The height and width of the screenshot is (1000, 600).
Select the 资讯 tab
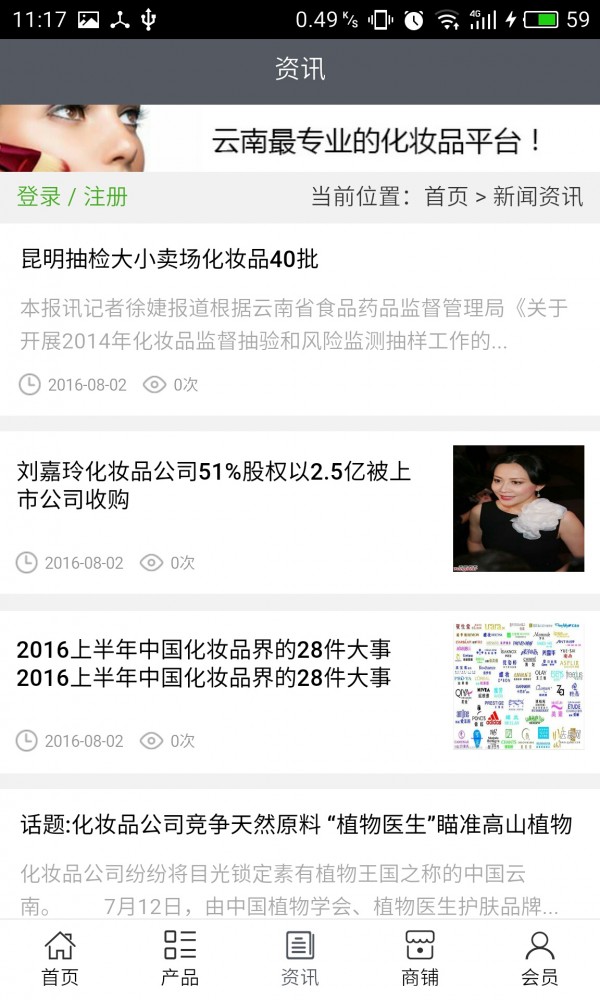coord(300,957)
